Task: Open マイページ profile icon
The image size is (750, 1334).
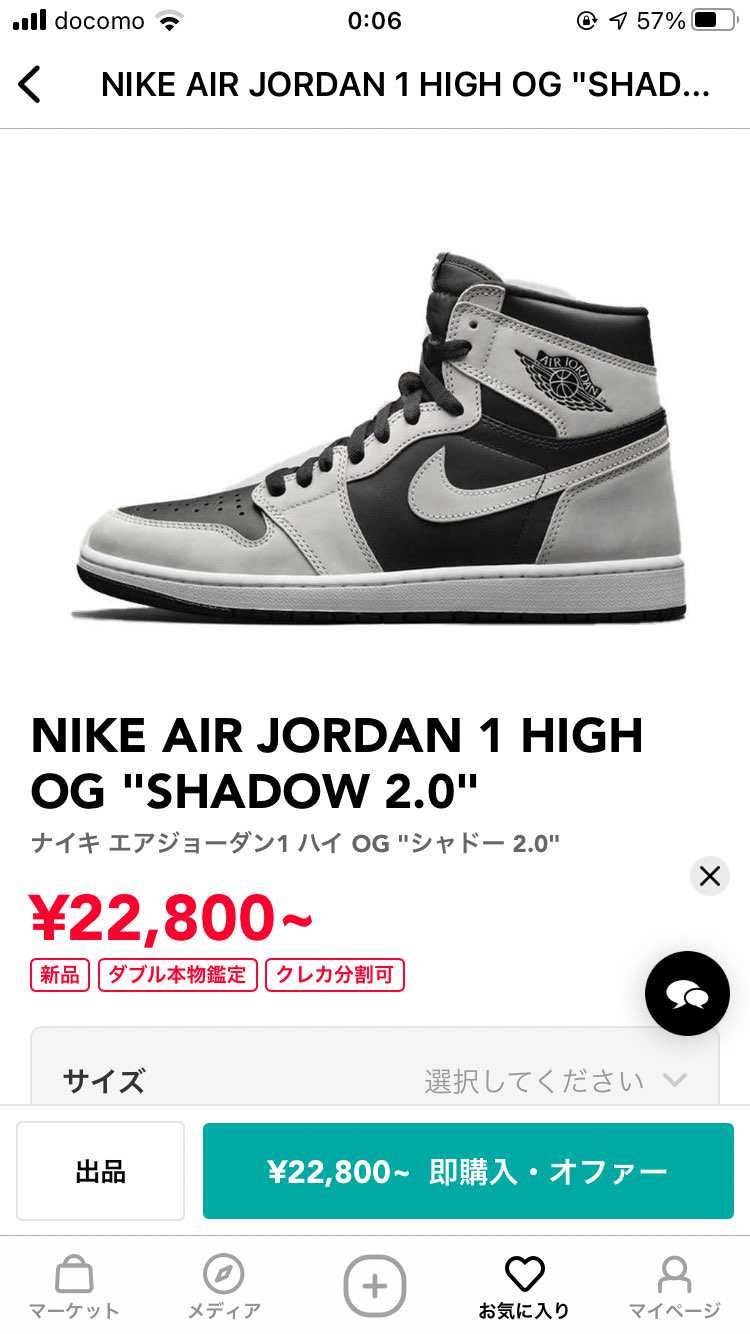Action: click(x=676, y=1275)
